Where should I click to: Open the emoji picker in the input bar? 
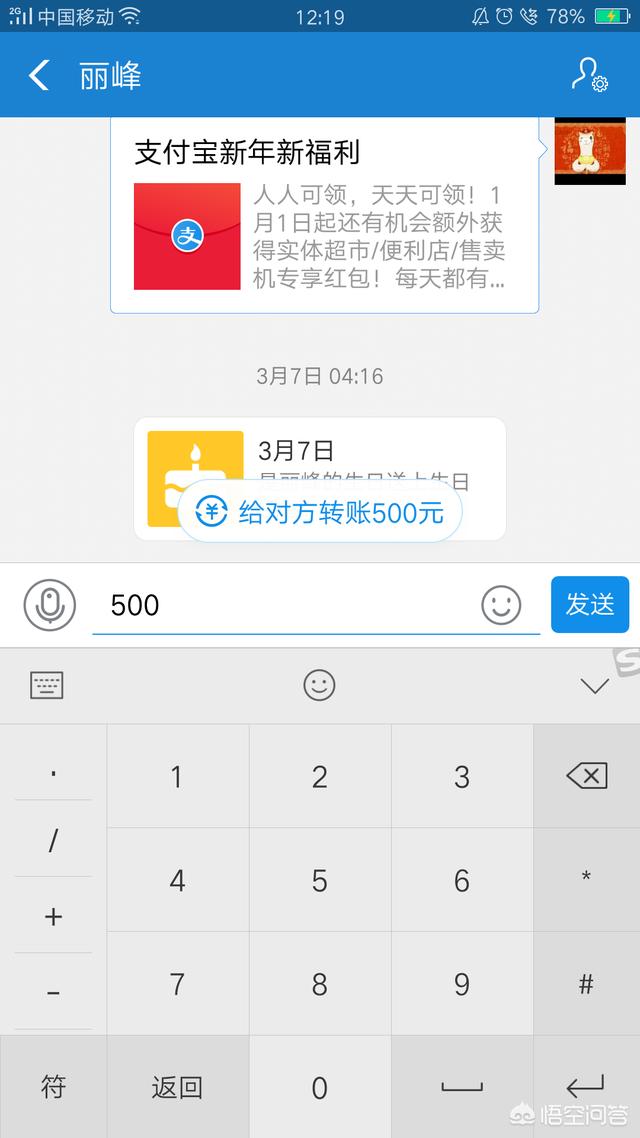501,605
